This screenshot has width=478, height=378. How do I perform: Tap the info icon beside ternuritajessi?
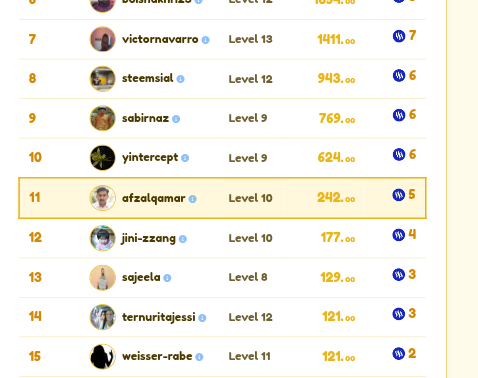[x=202, y=318]
